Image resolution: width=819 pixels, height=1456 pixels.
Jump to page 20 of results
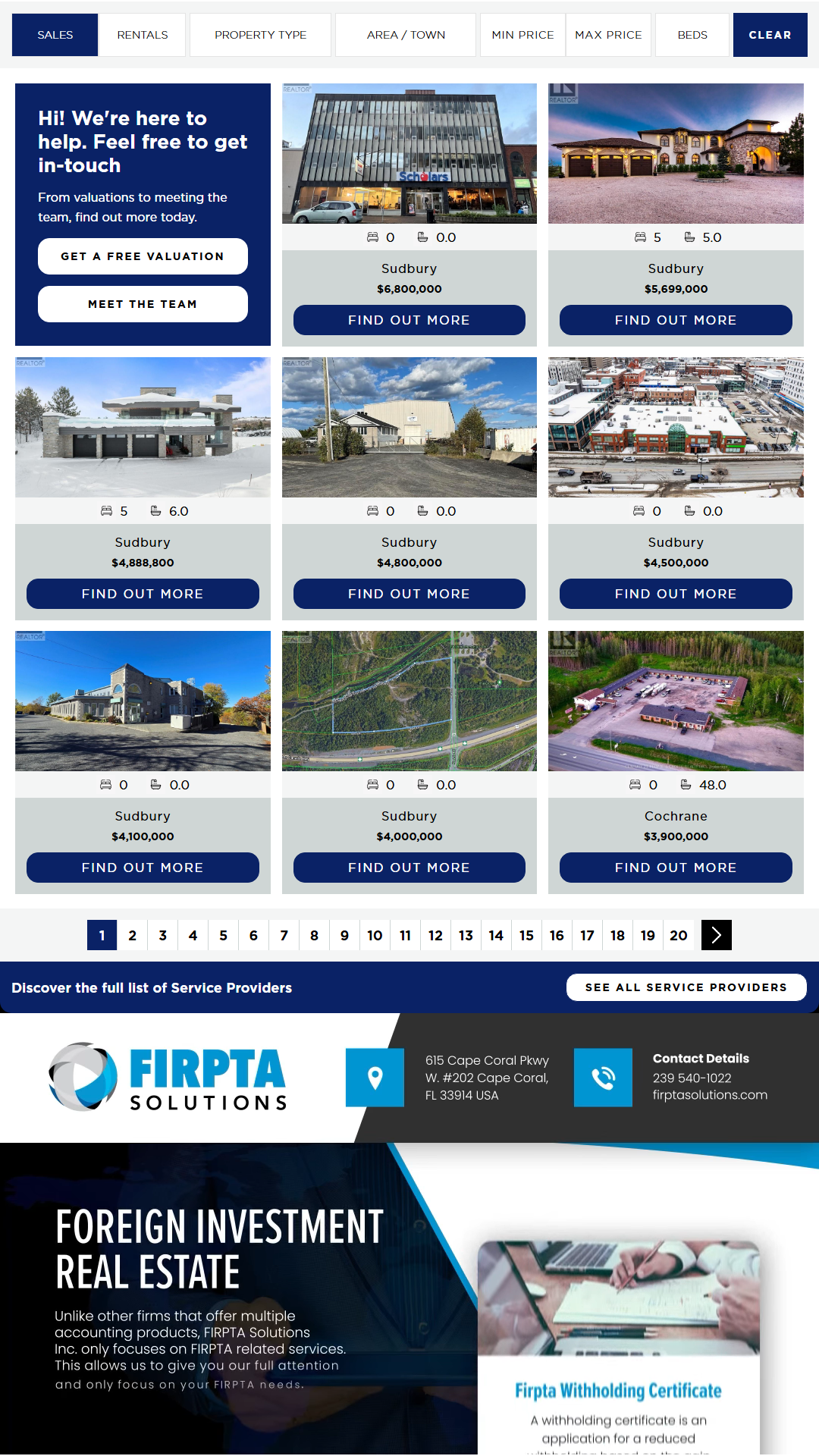(678, 935)
